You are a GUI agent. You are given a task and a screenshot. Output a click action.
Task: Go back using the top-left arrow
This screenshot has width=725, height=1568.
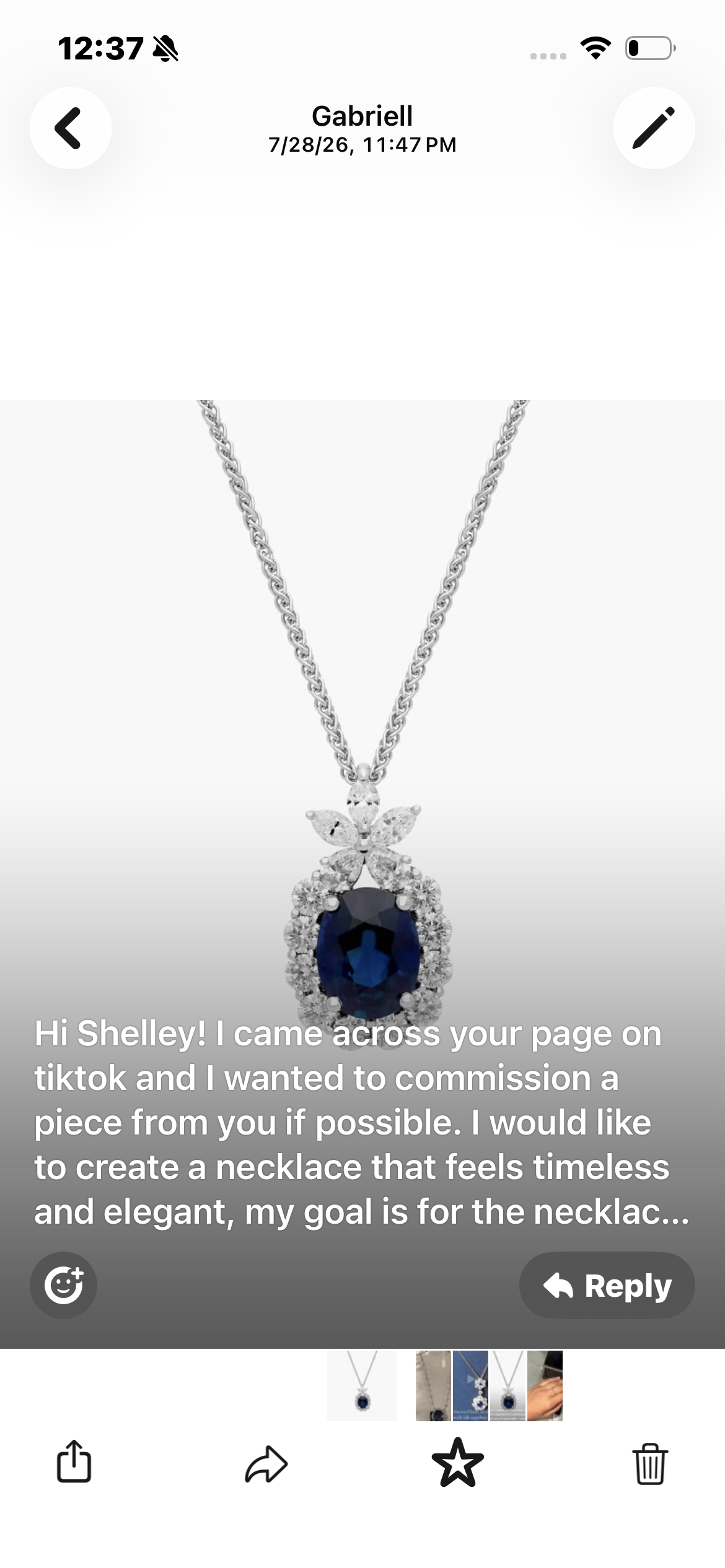click(70, 128)
